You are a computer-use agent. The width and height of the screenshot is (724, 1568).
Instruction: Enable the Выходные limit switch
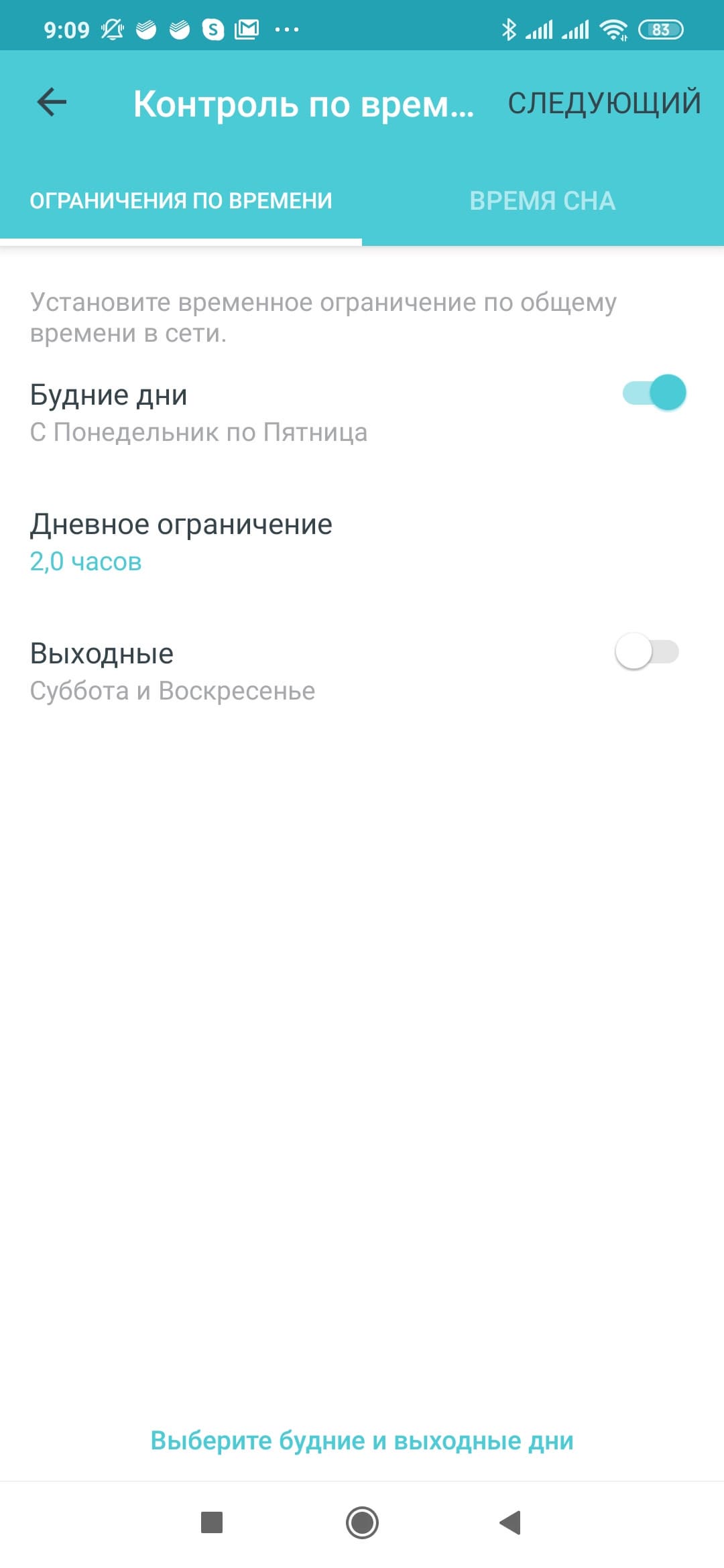pos(647,652)
